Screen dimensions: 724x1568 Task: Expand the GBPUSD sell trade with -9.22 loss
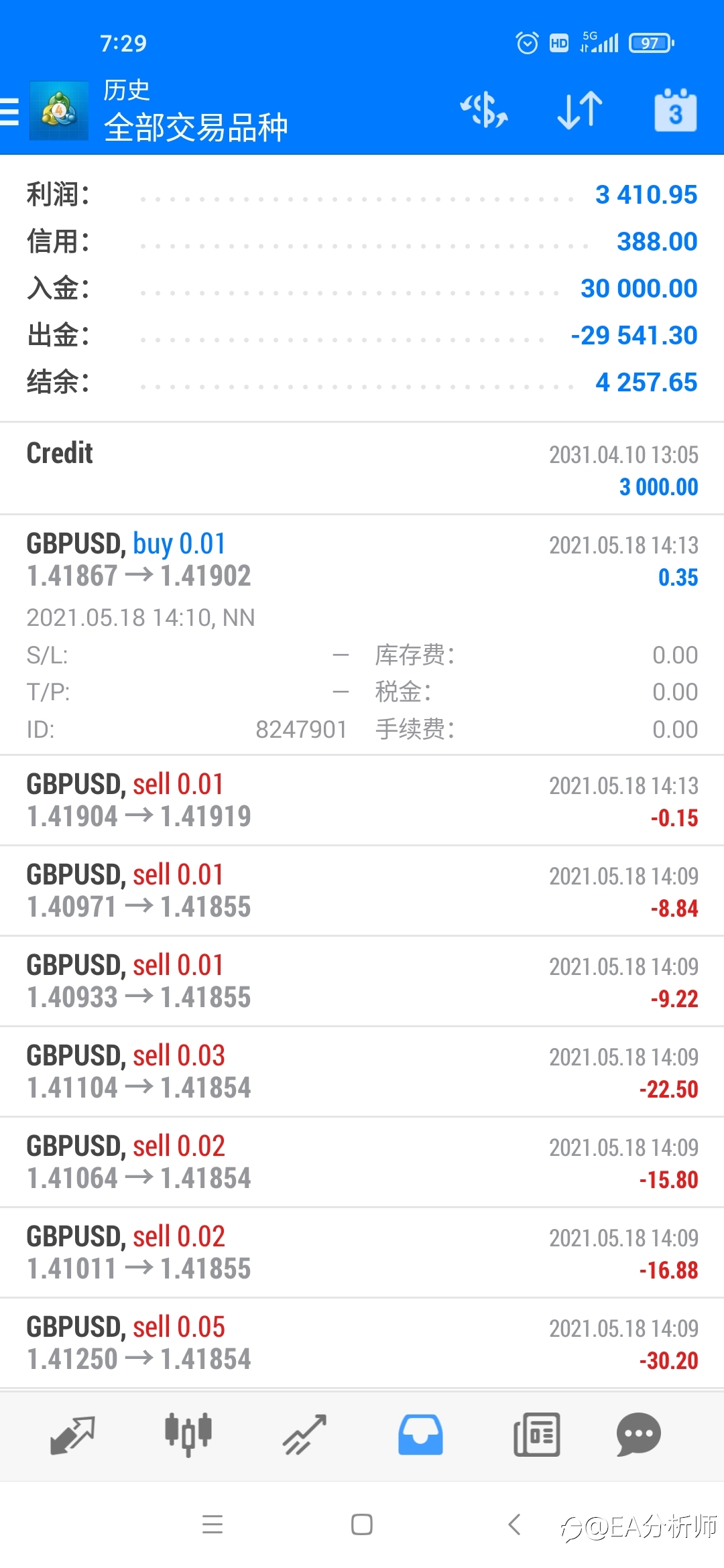pyautogui.click(x=362, y=981)
